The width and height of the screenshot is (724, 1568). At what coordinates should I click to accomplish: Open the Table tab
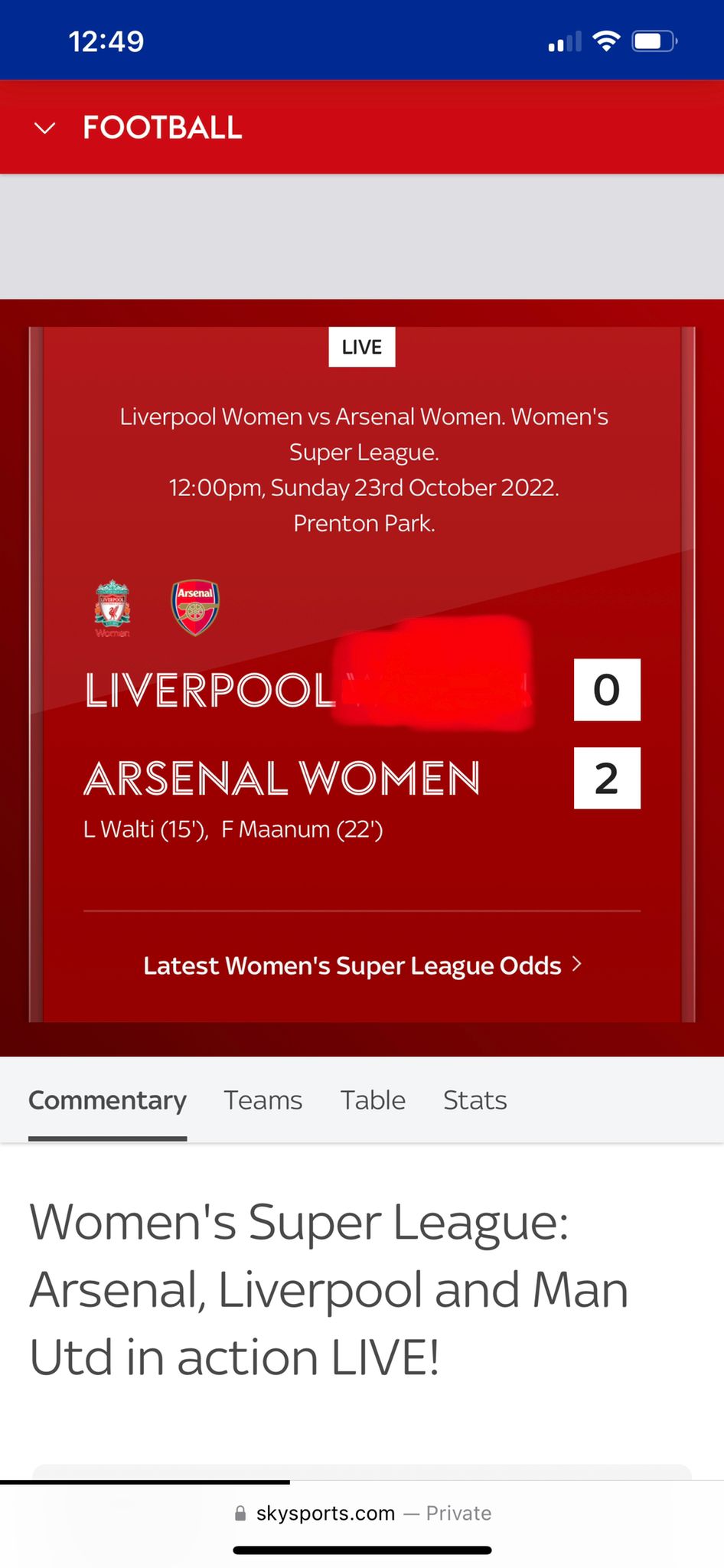click(x=373, y=1100)
